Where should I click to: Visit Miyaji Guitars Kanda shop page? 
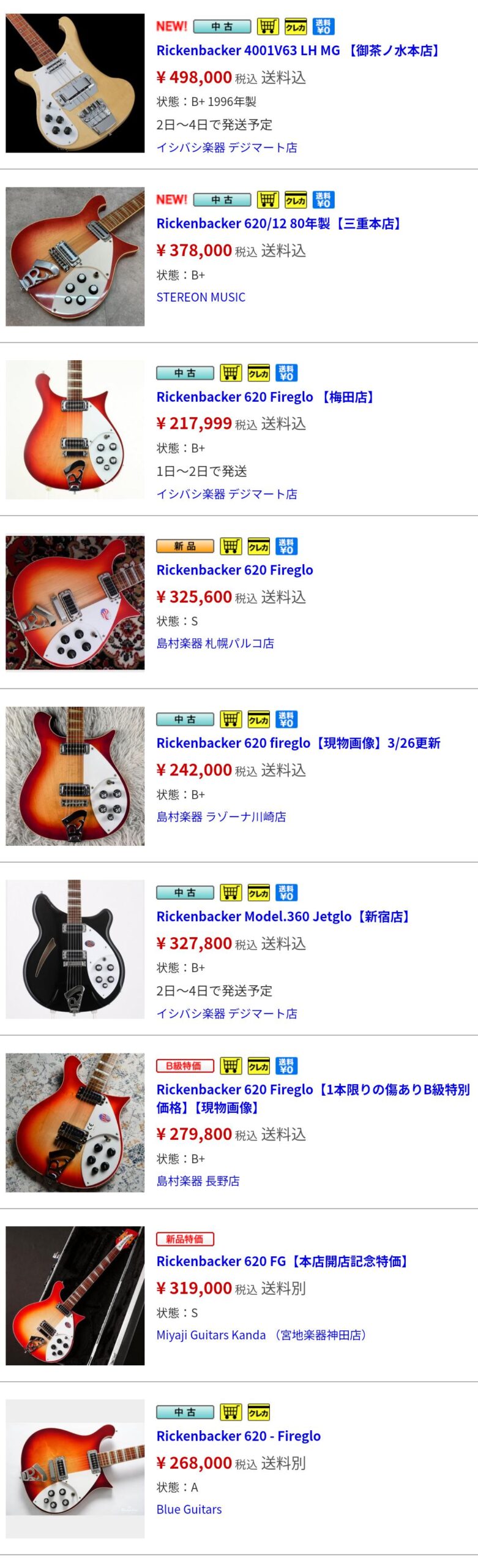coord(261,1335)
